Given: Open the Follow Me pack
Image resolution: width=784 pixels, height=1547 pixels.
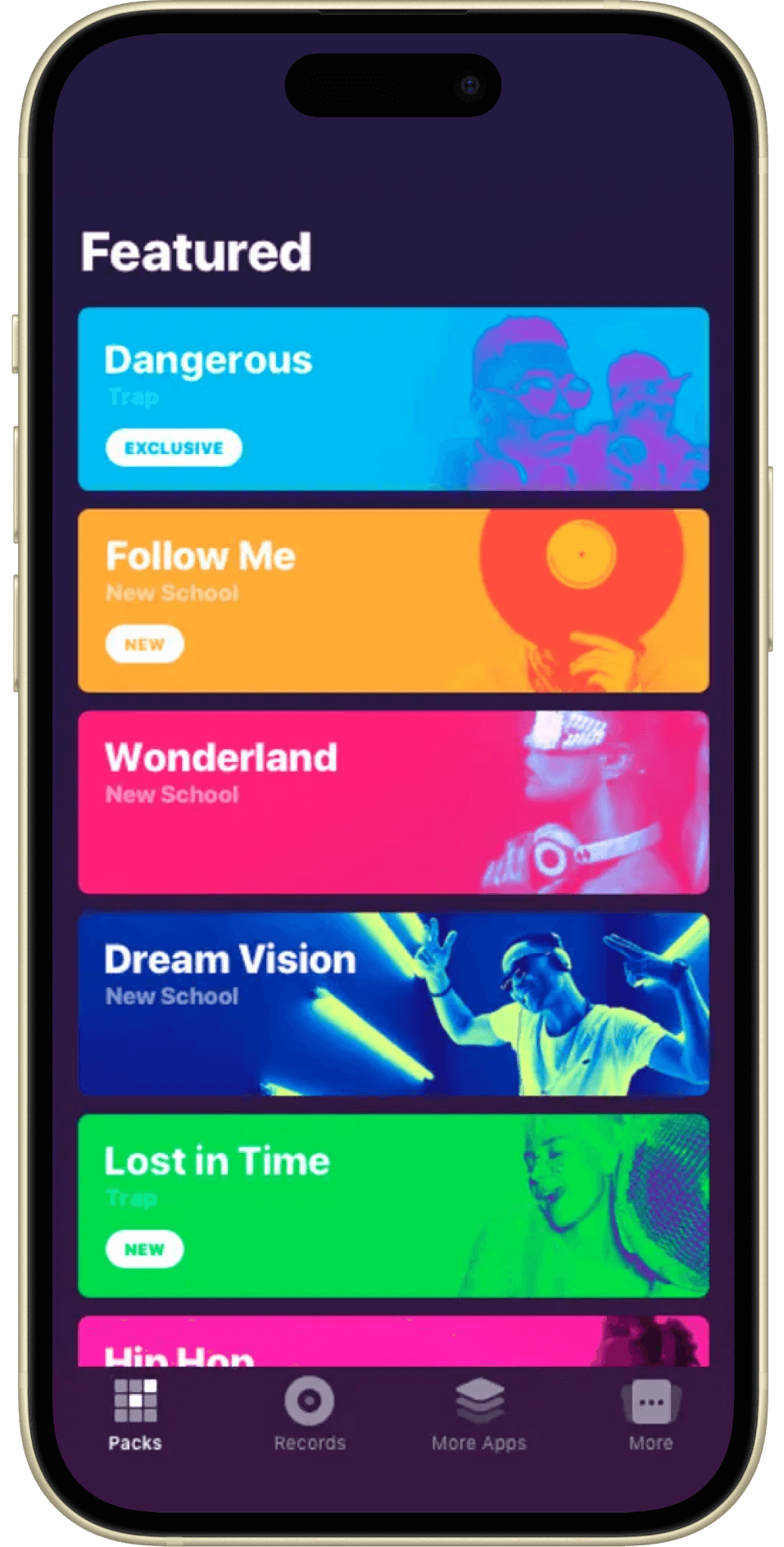Looking at the screenshot, I should (x=393, y=601).
